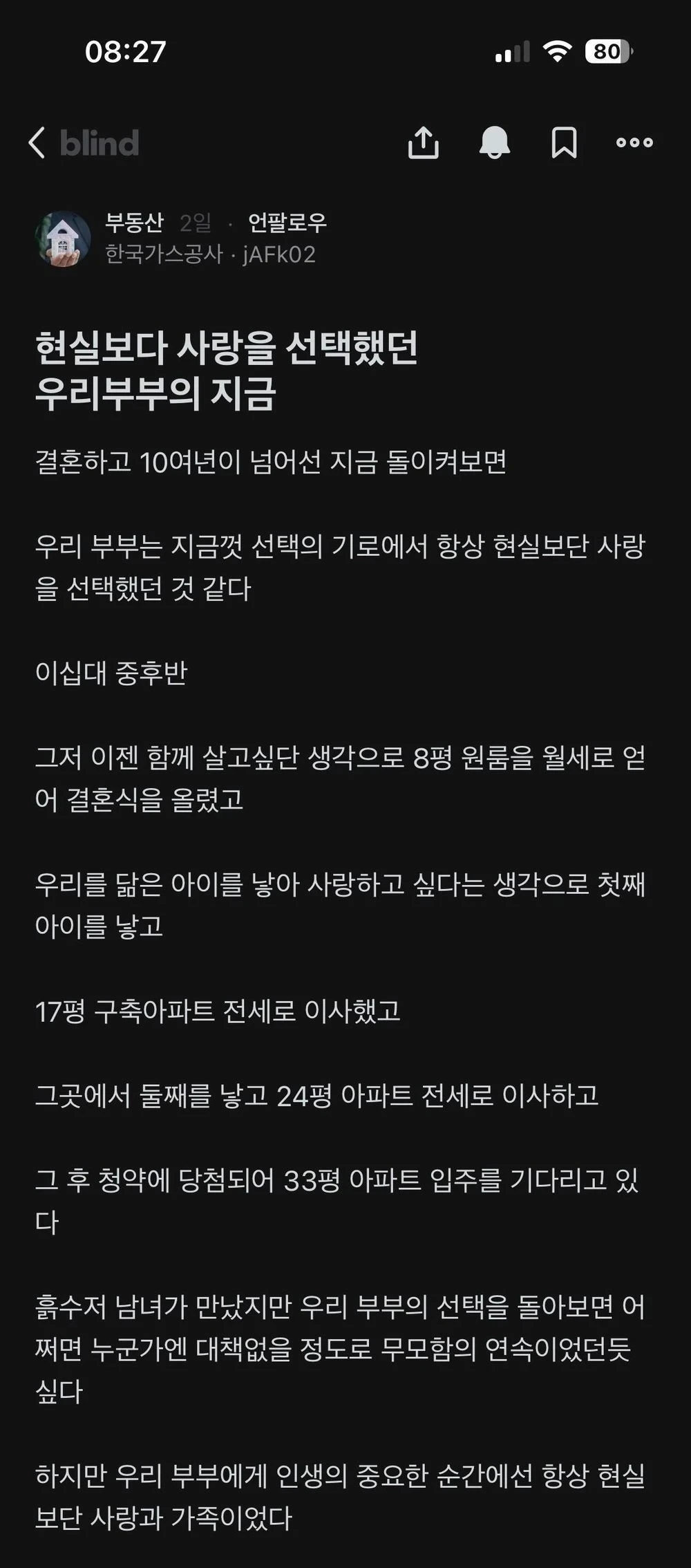Viewport: 691px width, 1568px height.
Task: Open the three-dot overflow menu
Action: point(634,142)
